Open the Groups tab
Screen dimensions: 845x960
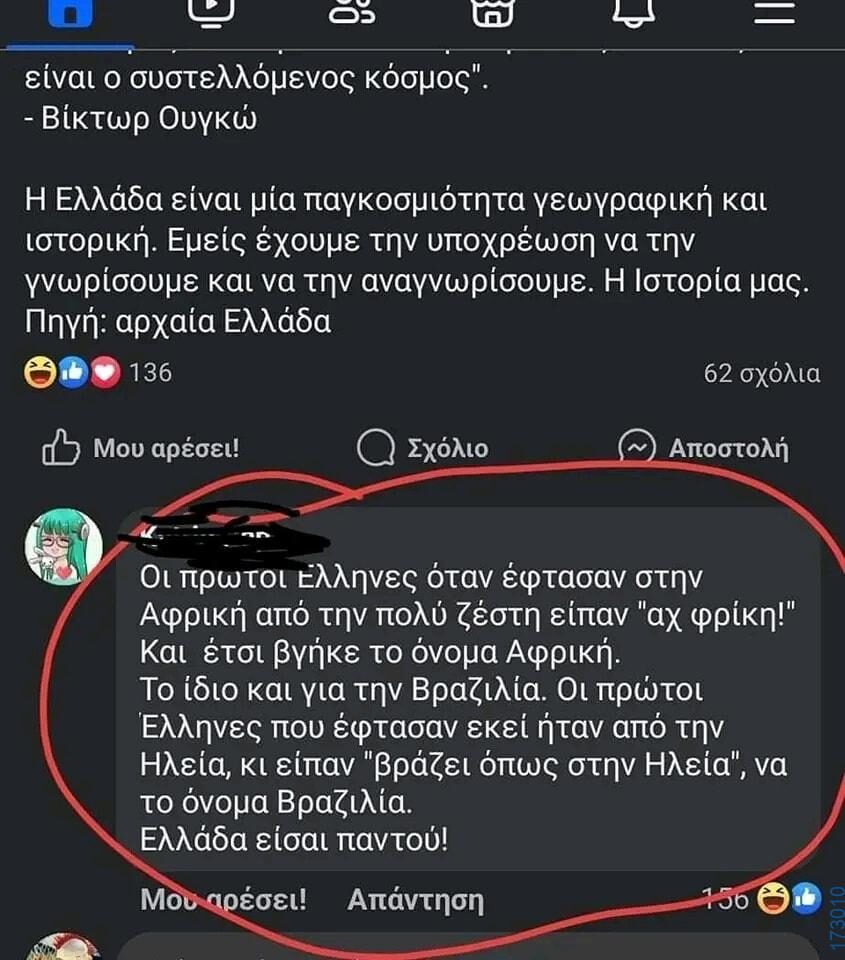(x=352, y=12)
